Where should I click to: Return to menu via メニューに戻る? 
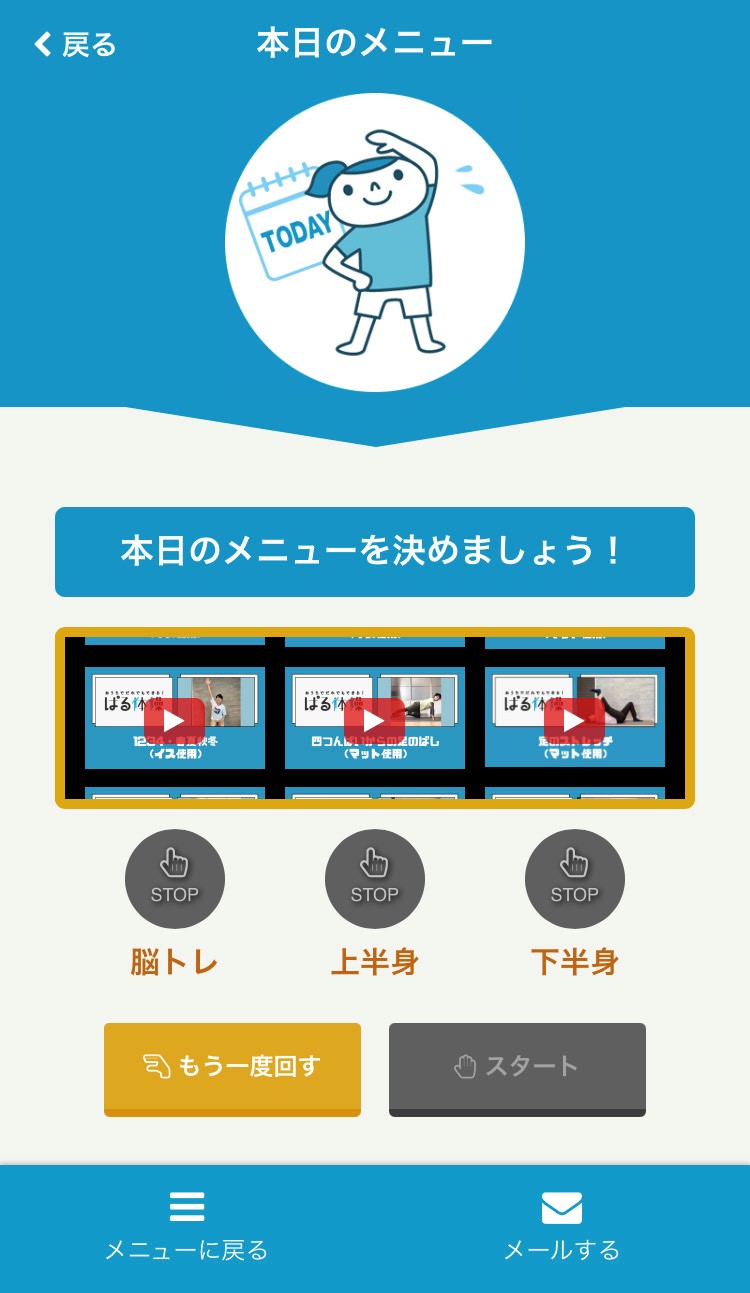(x=187, y=1226)
